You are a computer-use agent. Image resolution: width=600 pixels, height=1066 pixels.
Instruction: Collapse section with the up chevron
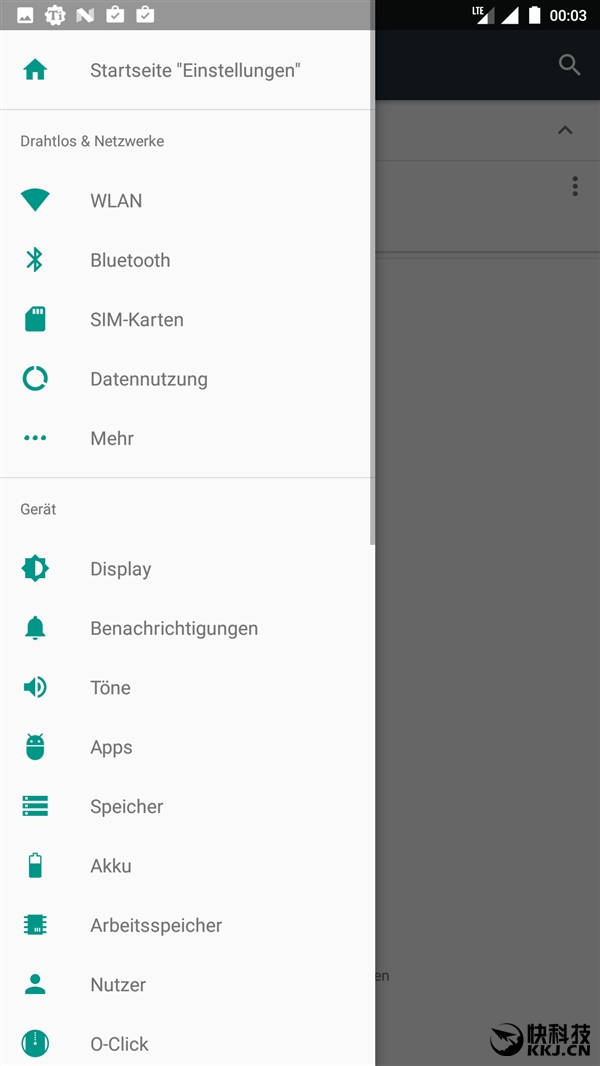click(x=565, y=130)
